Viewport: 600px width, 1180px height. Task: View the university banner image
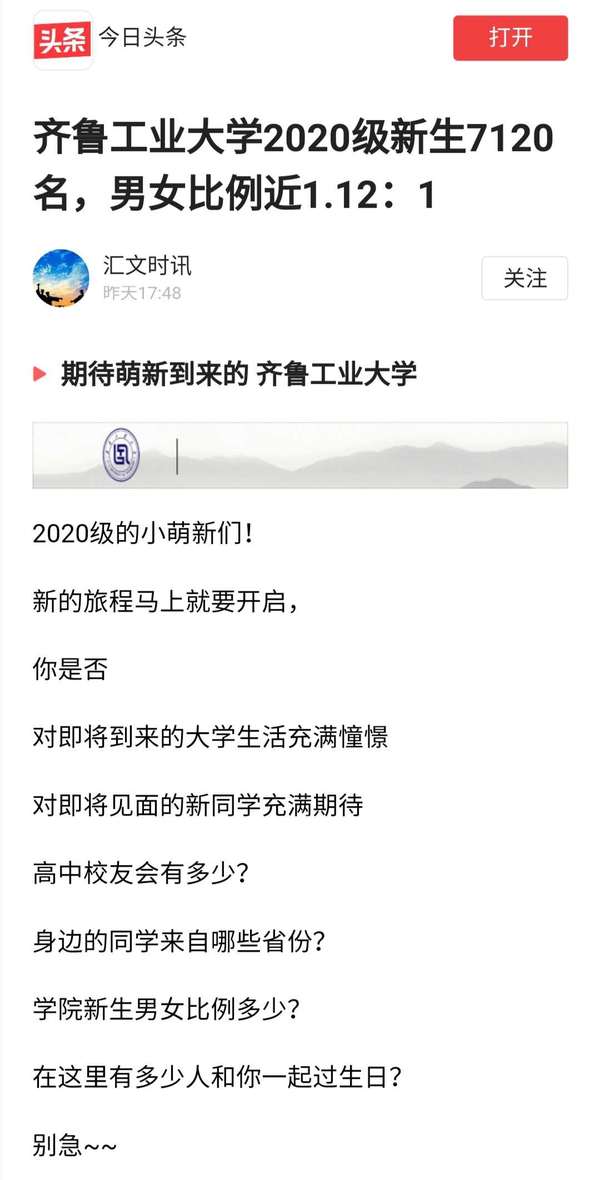click(x=300, y=455)
